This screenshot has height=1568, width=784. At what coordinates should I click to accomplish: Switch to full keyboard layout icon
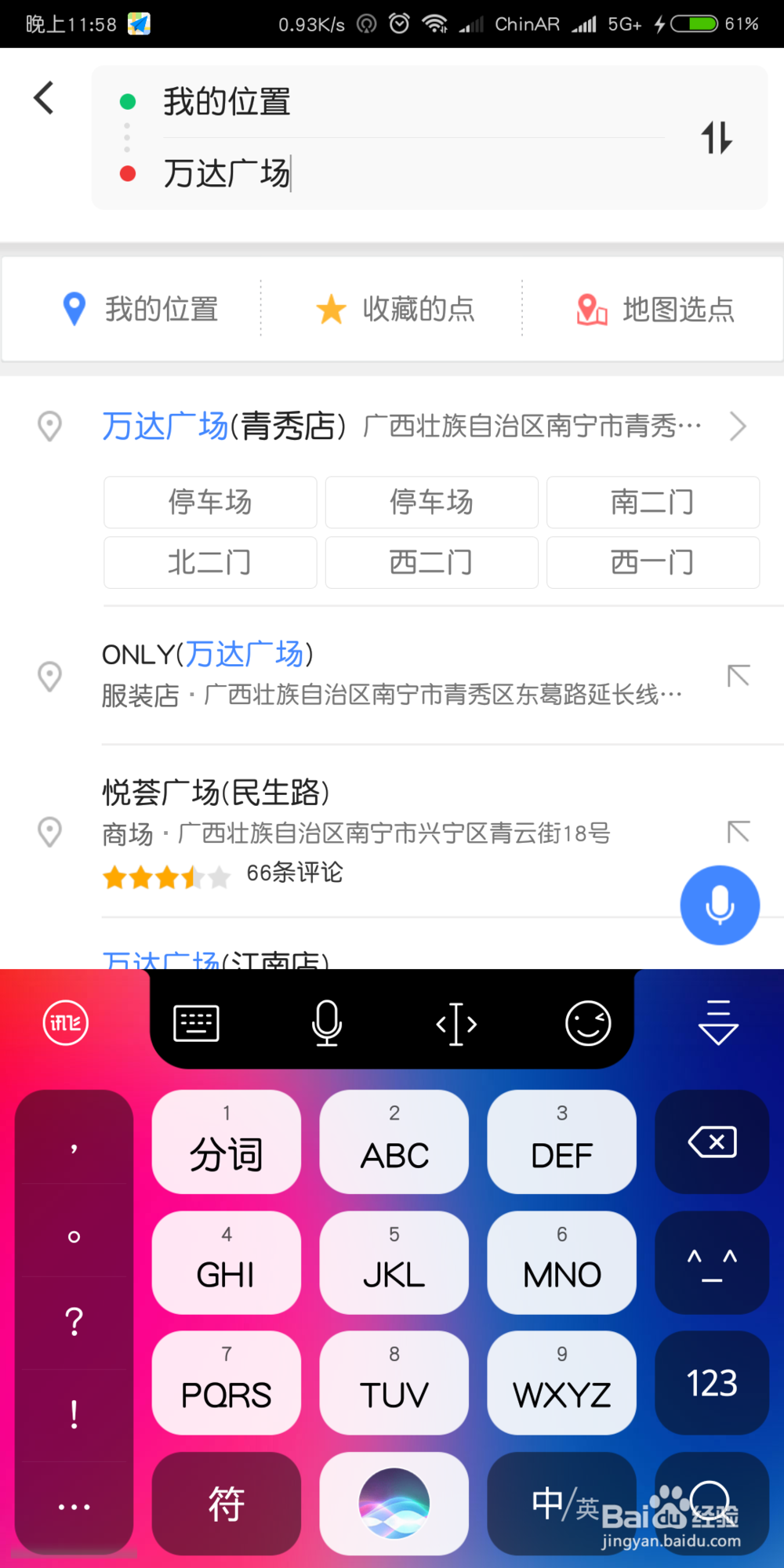(195, 1022)
